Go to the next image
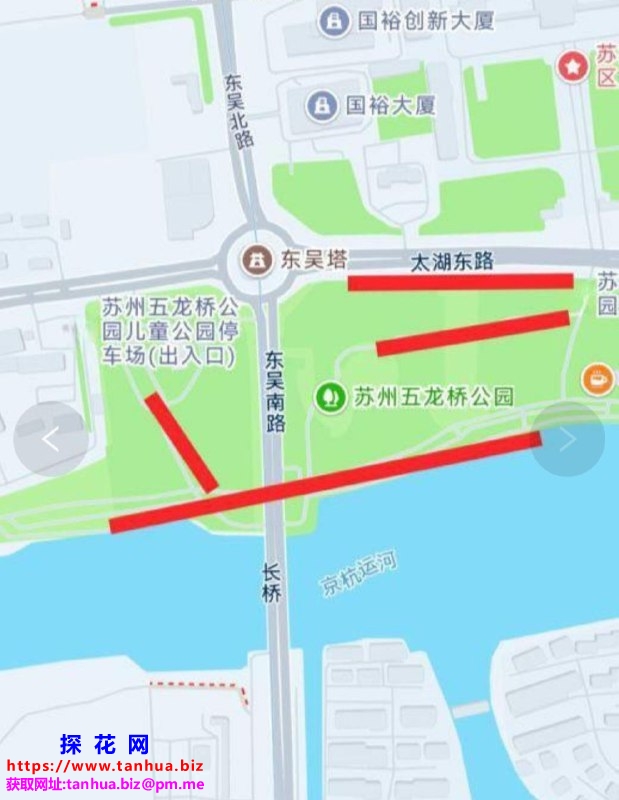This screenshot has width=619, height=800. pyautogui.click(x=567, y=439)
